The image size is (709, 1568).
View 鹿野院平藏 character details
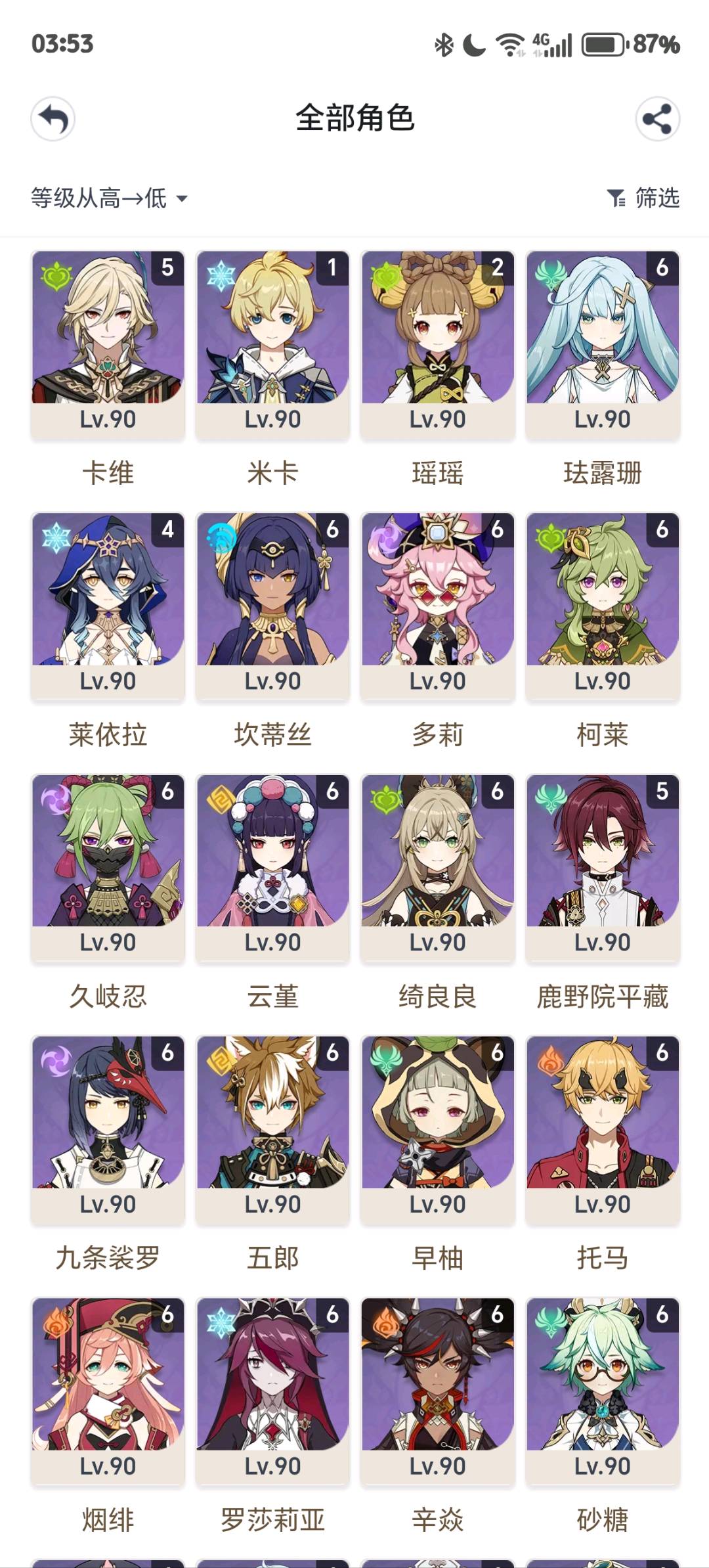603,867
